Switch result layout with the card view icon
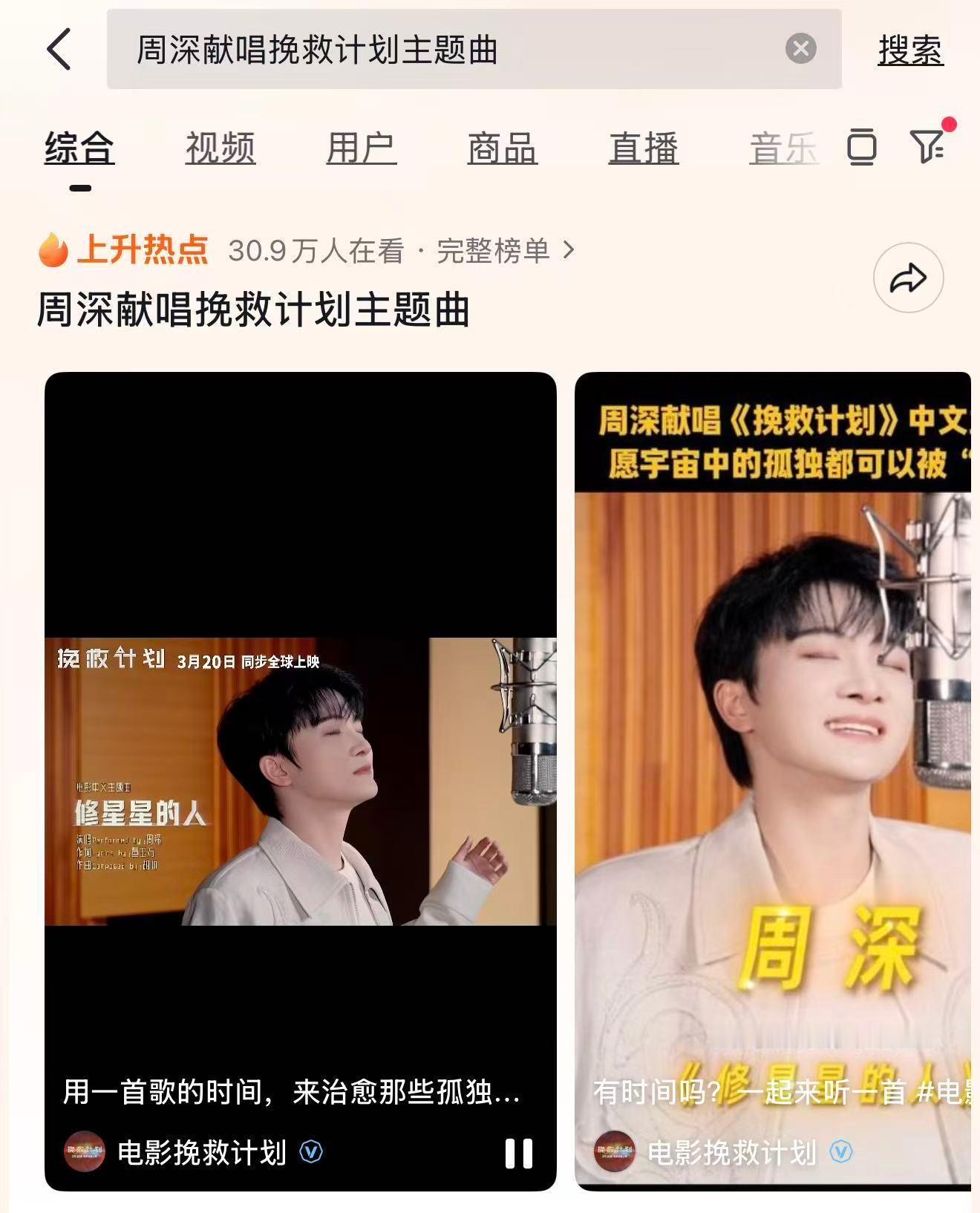980x1213 pixels. tap(863, 146)
